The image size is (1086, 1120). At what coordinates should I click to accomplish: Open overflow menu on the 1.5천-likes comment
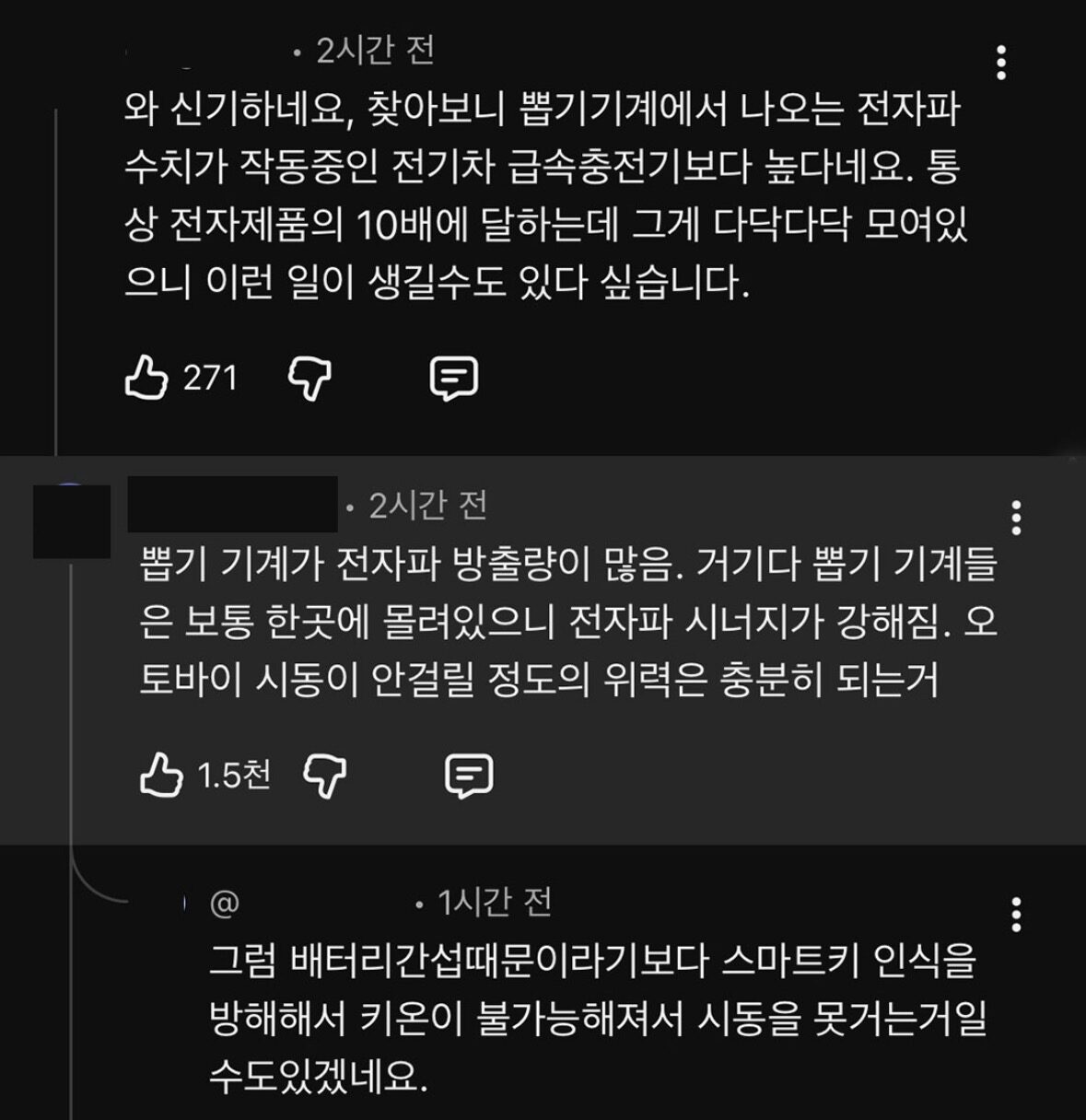(1016, 519)
